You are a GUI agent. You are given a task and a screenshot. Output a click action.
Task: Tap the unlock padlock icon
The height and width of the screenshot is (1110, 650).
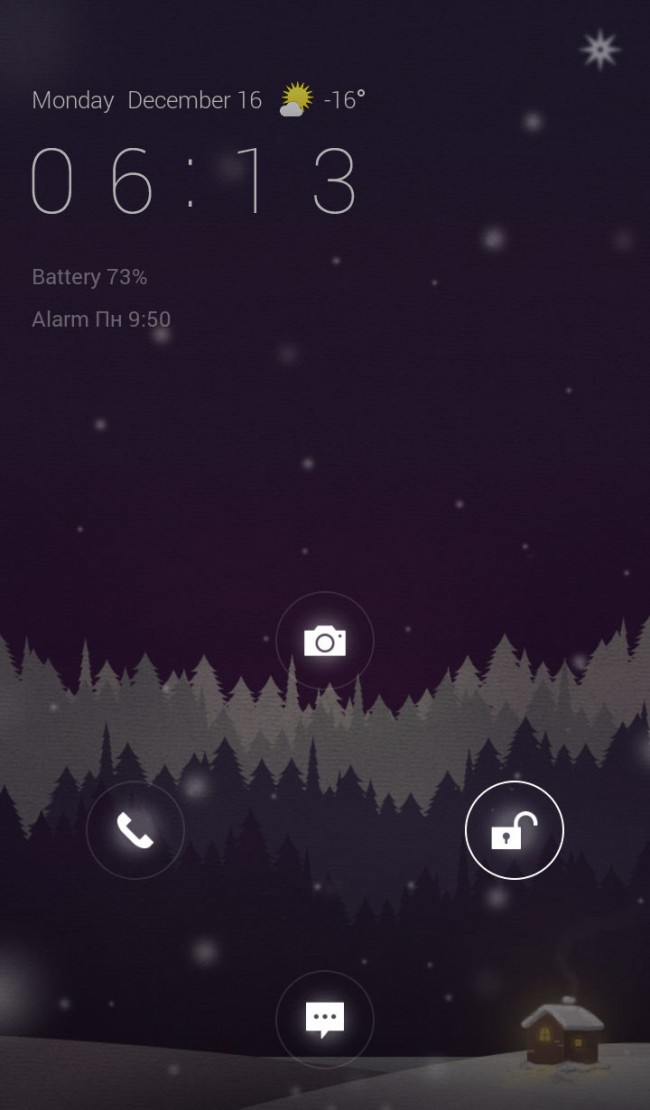click(x=515, y=830)
